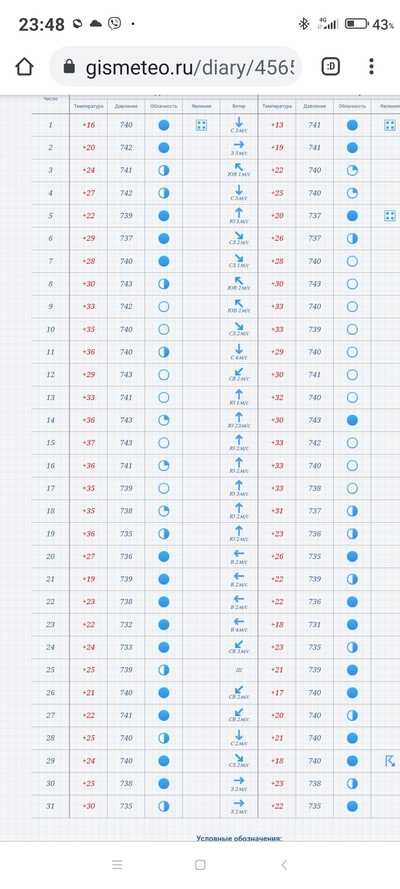Viewport: 400px width, 889px height.
Task: Tap the gismeteo.ru address bar
Action: click(x=175, y=67)
